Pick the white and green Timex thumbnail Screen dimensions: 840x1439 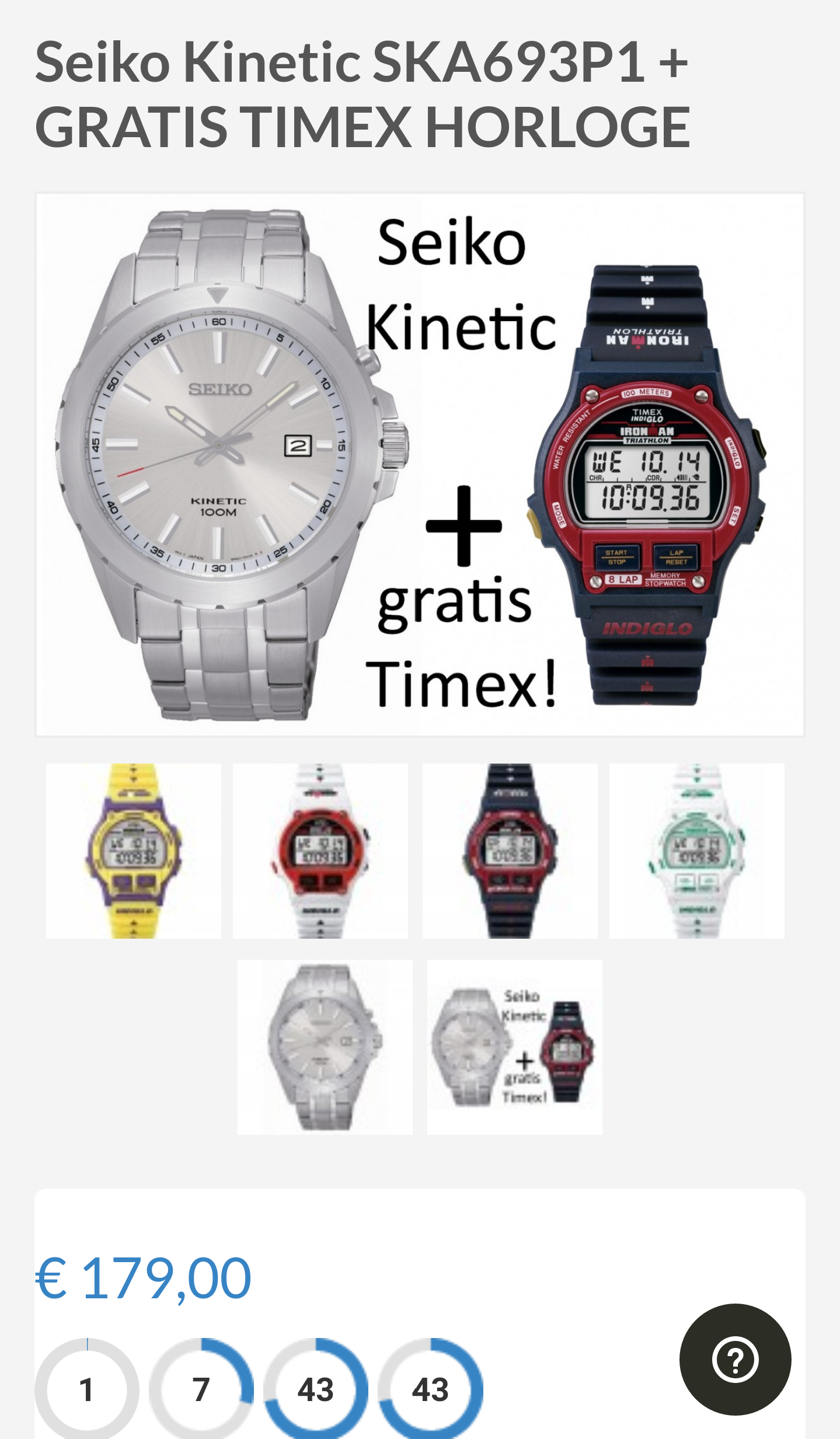pos(697,851)
